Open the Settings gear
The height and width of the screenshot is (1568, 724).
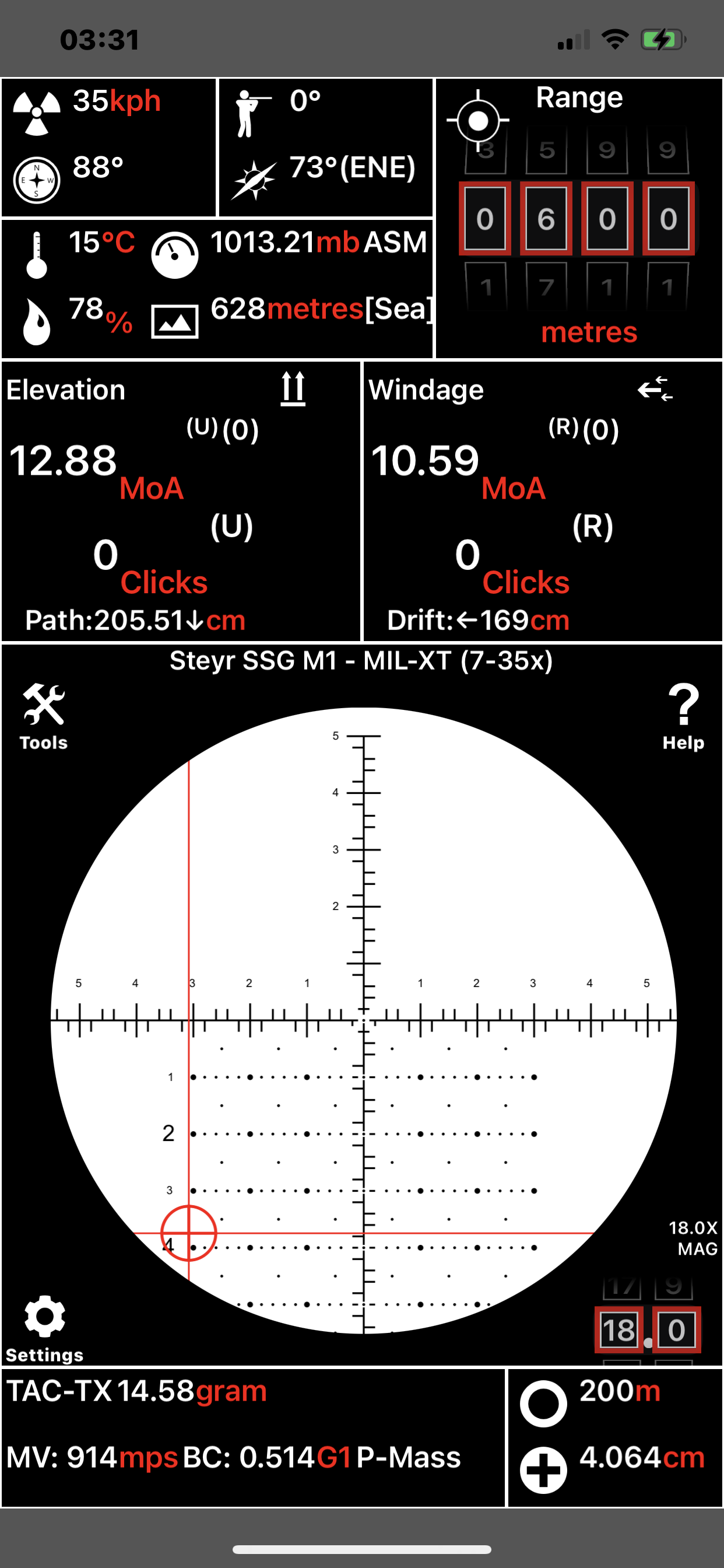(x=44, y=1329)
